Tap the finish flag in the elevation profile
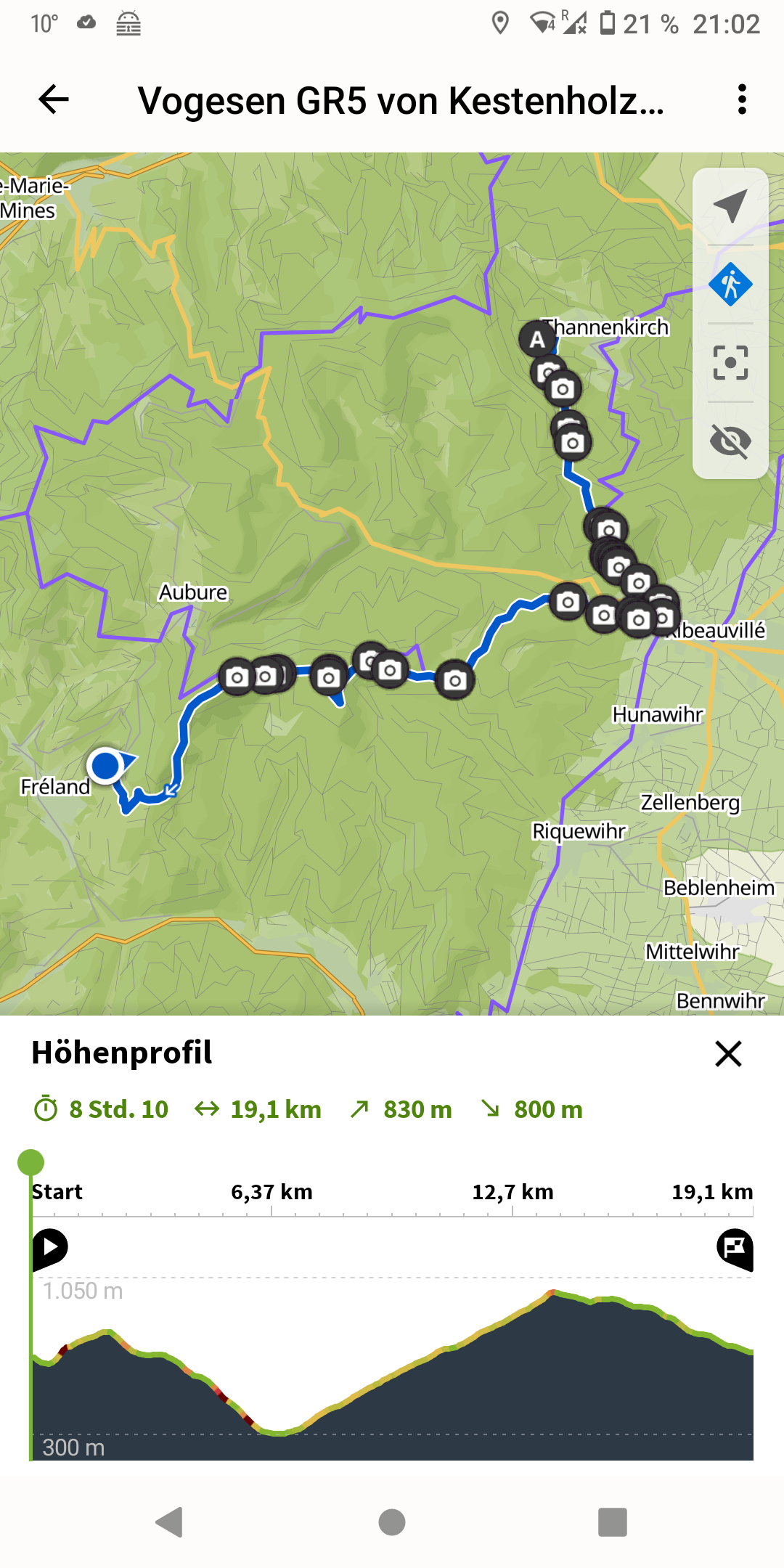Viewport: 784px width, 1568px height. coord(734,1247)
